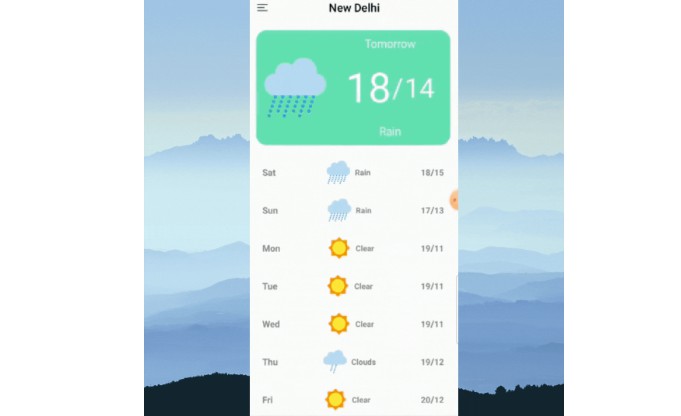
Task: Open Tomorrow's rain forecast card
Action: (x=353, y=88)
